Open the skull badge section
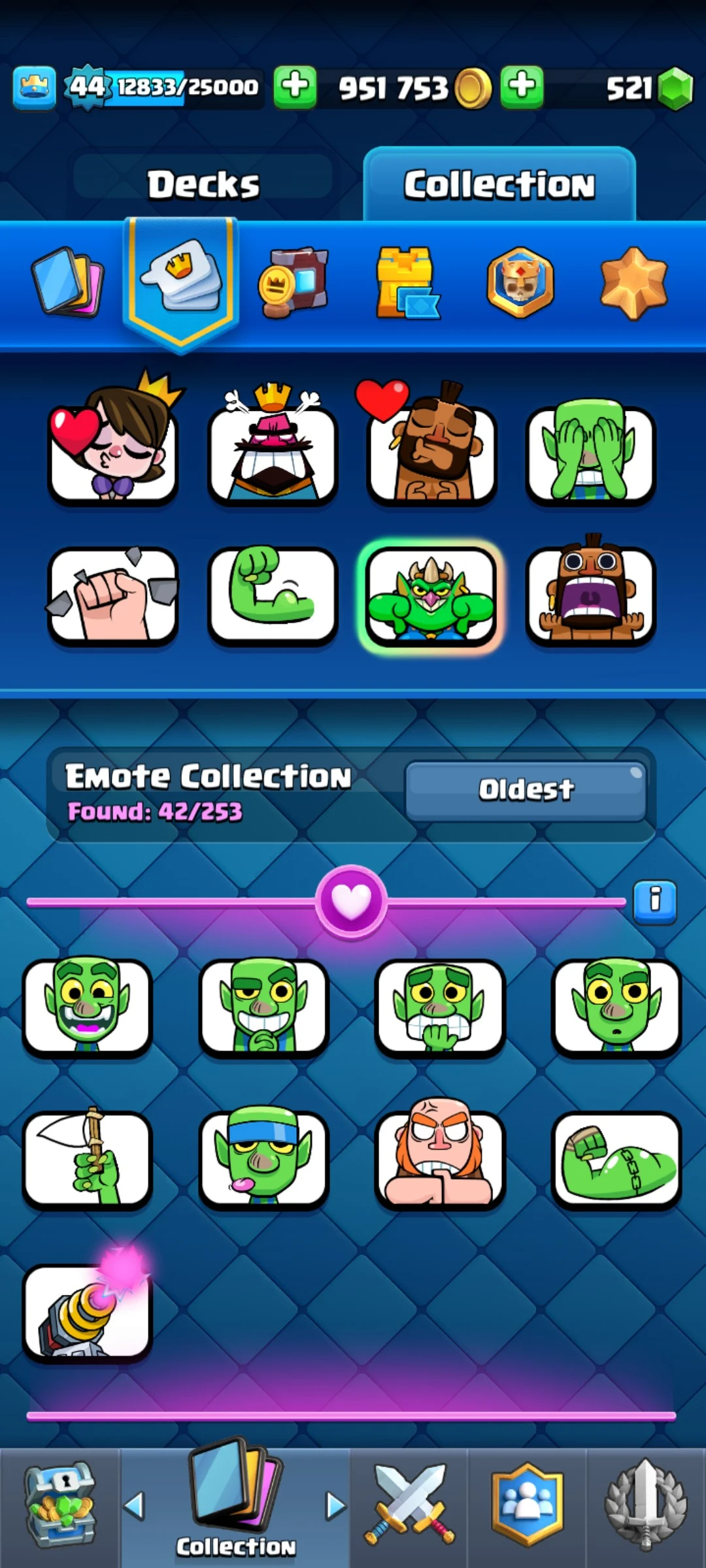This screenshot has width=706, height=1568. pos(520,282)
